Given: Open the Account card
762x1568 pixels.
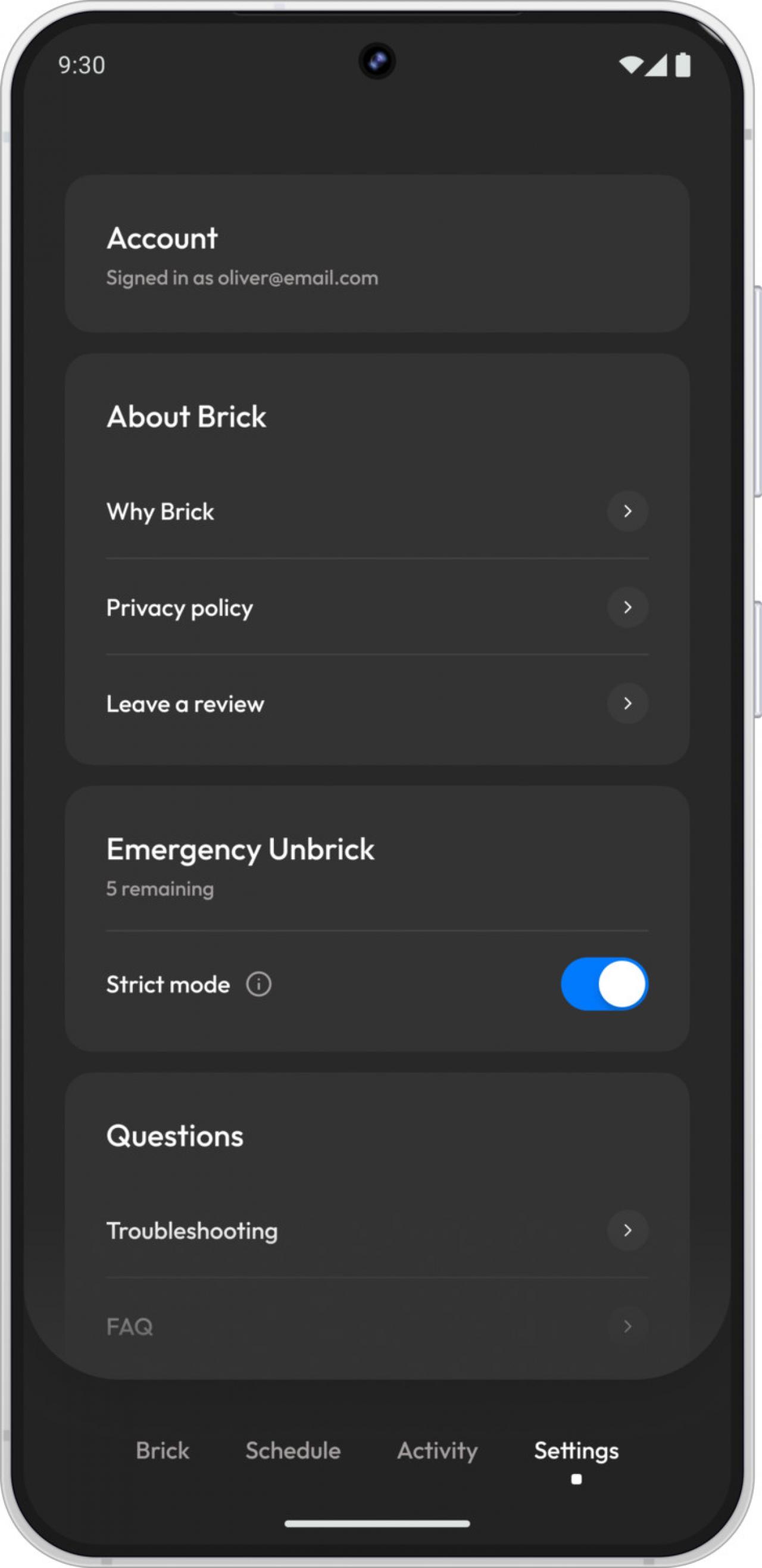Looking at the screenshot, I should [376, 254].
